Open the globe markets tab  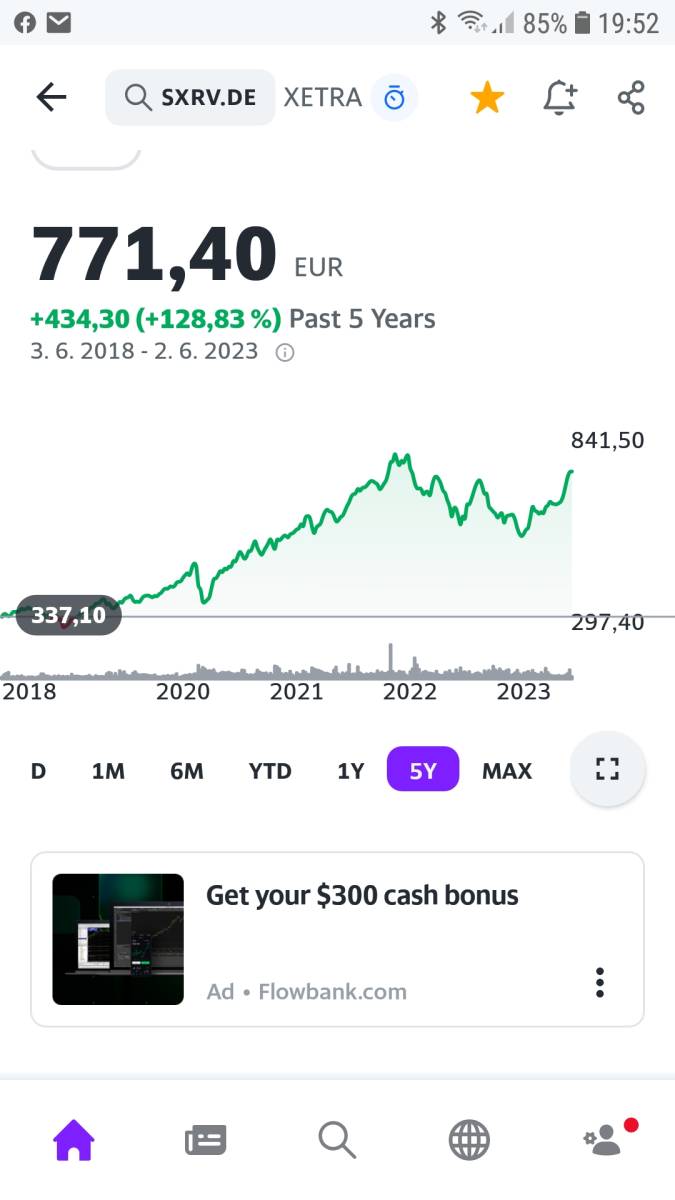(x=469, y=1140)
